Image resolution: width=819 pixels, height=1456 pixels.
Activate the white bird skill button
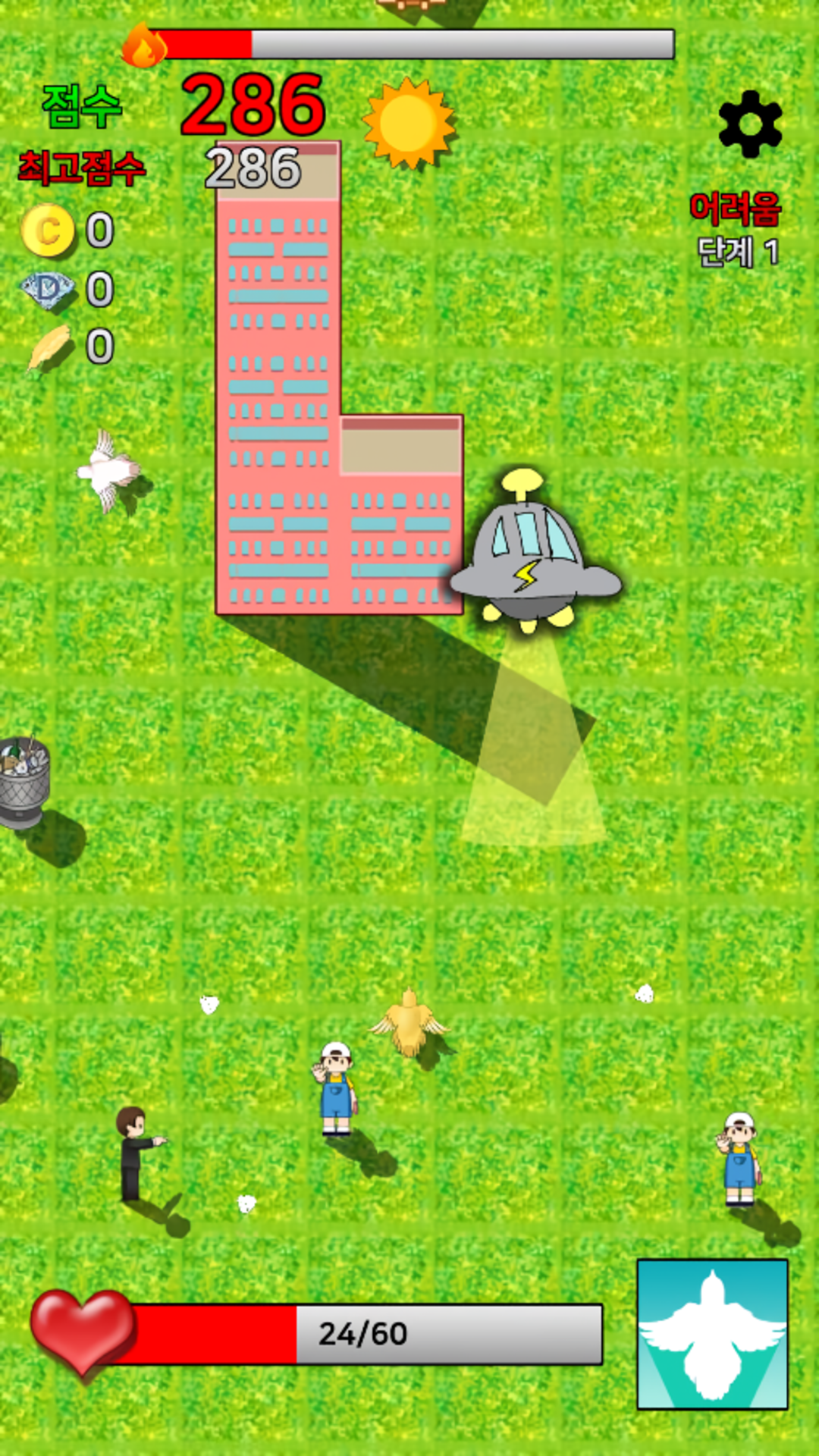712,1335
